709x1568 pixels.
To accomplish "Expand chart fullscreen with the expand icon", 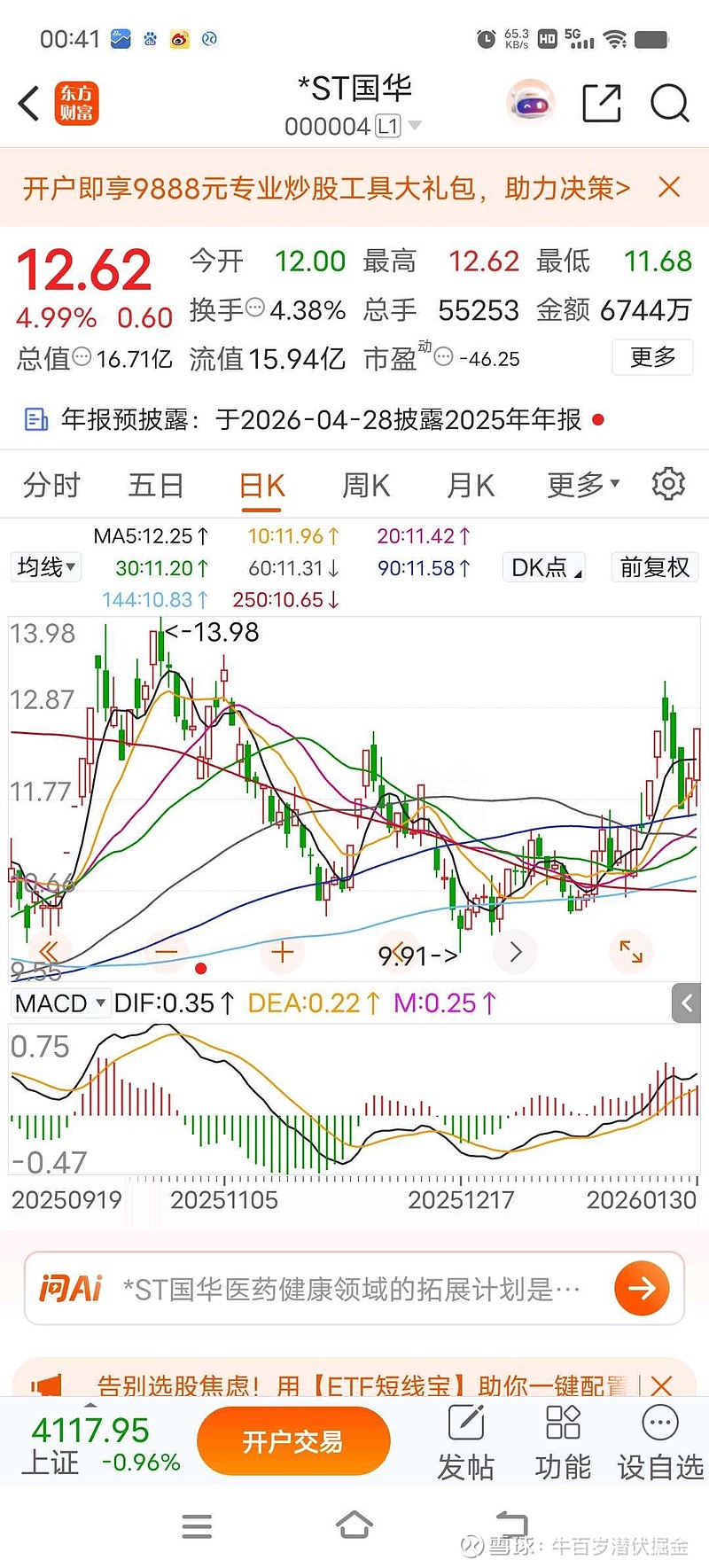I will point(630,952).
